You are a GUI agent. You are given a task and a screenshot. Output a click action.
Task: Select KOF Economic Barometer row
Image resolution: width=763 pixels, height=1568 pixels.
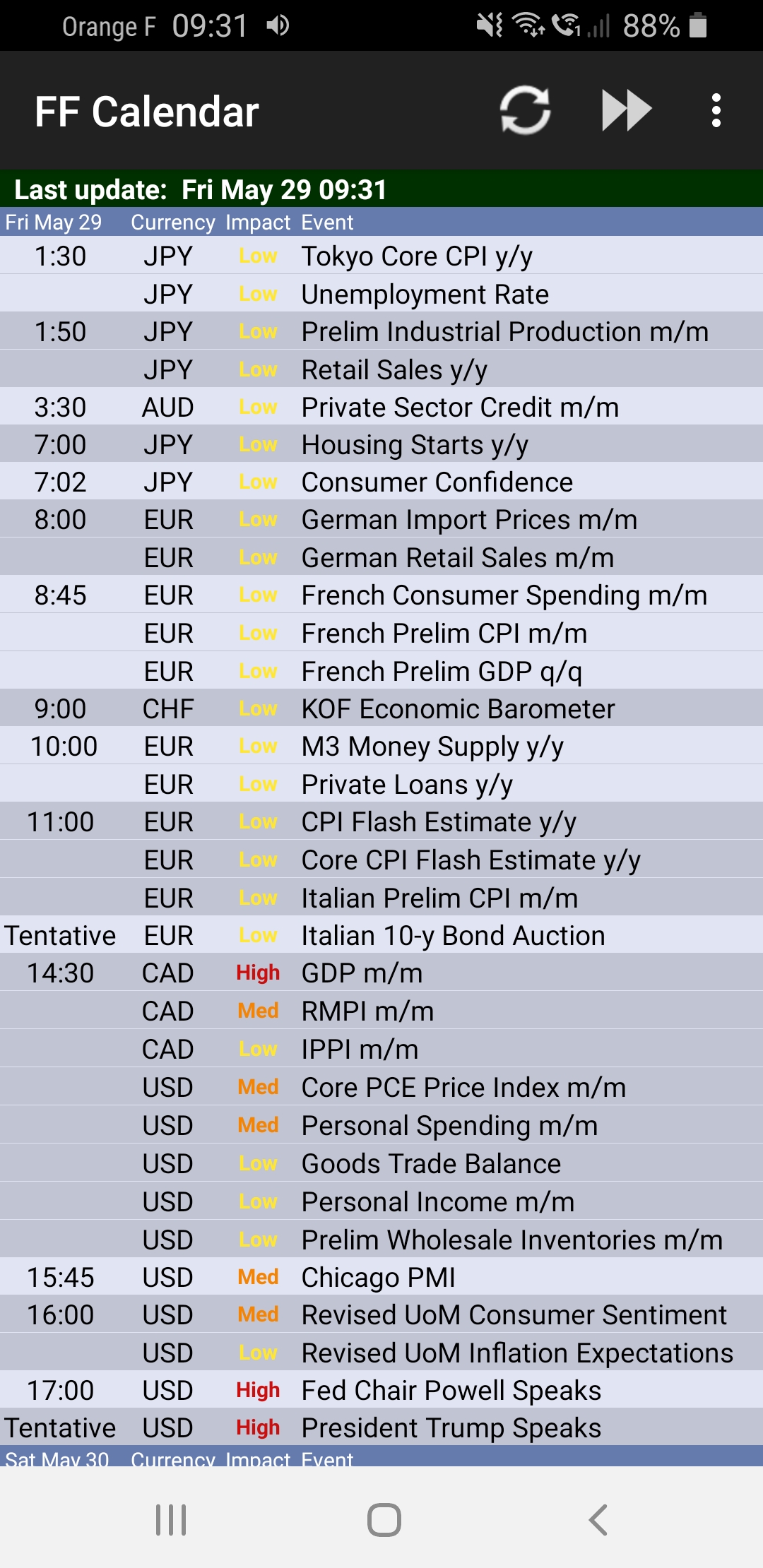pyautogui.click(x=458, y=709)
